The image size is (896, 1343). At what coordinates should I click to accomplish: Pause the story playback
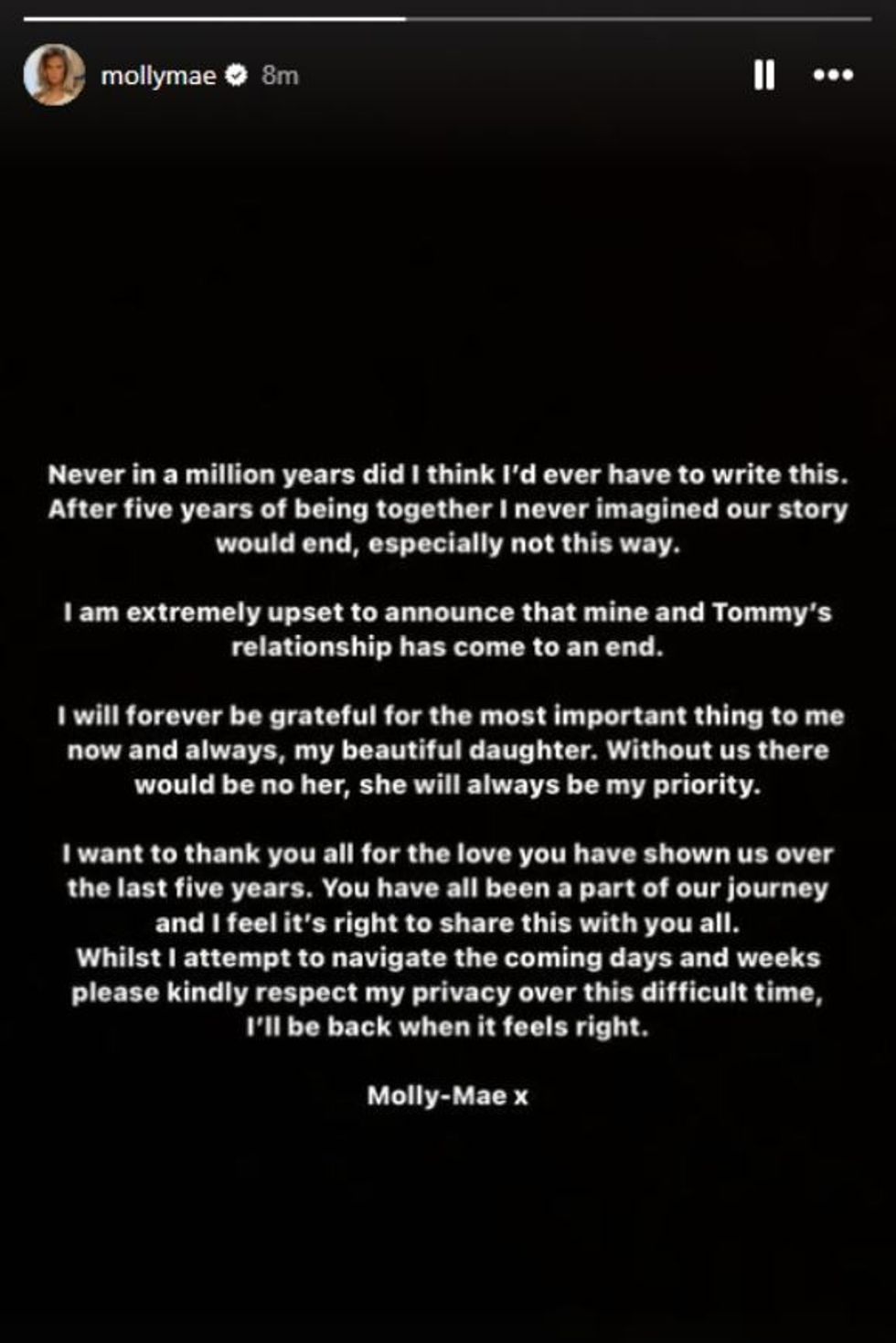click(x=763, y=75)
